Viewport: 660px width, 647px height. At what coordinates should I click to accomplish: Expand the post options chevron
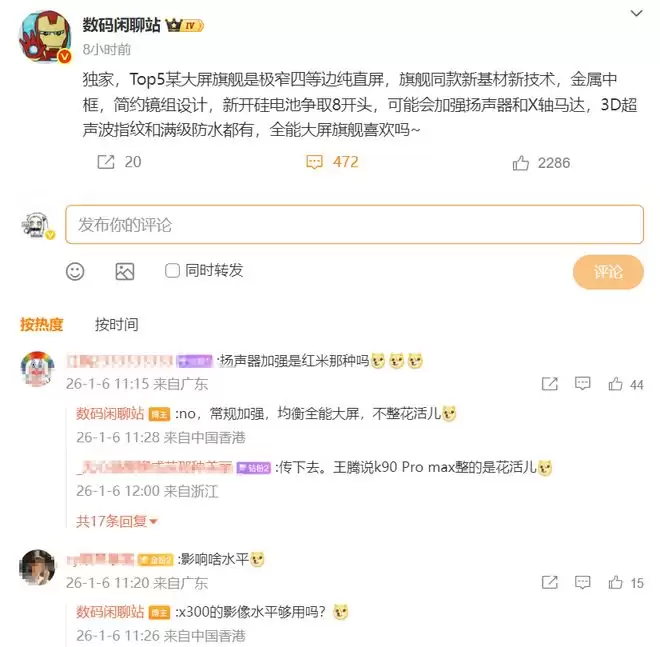click(x=637, y=13)
